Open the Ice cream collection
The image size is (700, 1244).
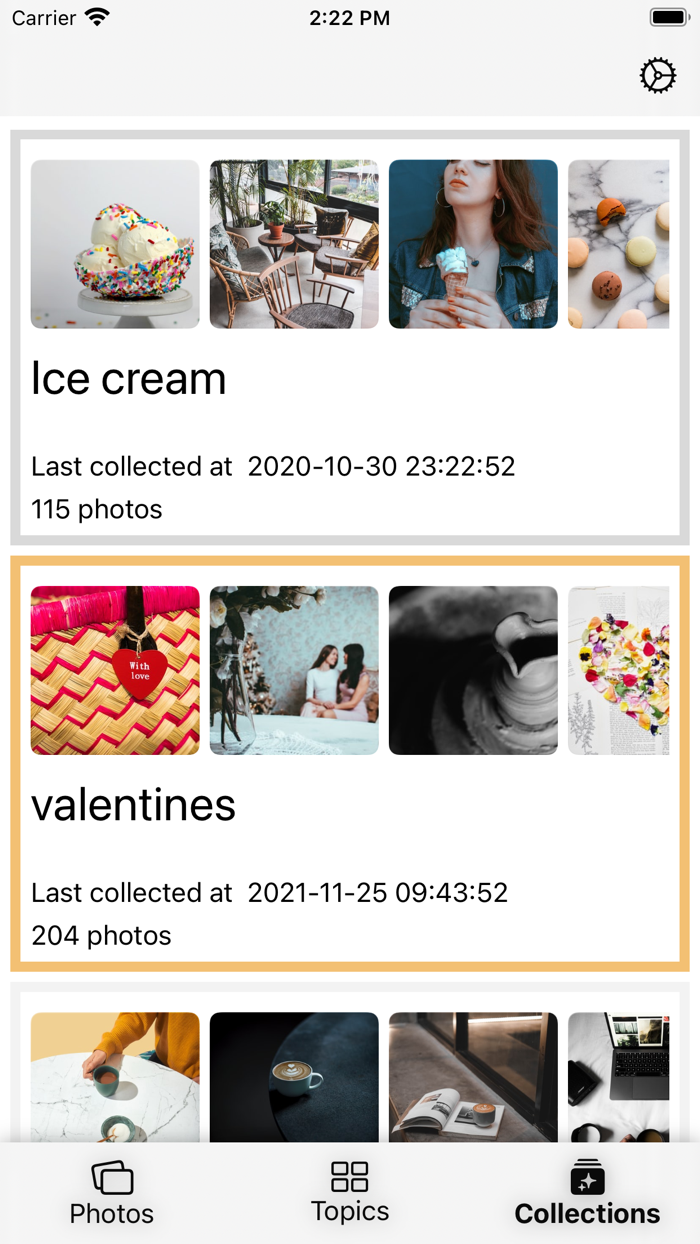click(350, 380)
